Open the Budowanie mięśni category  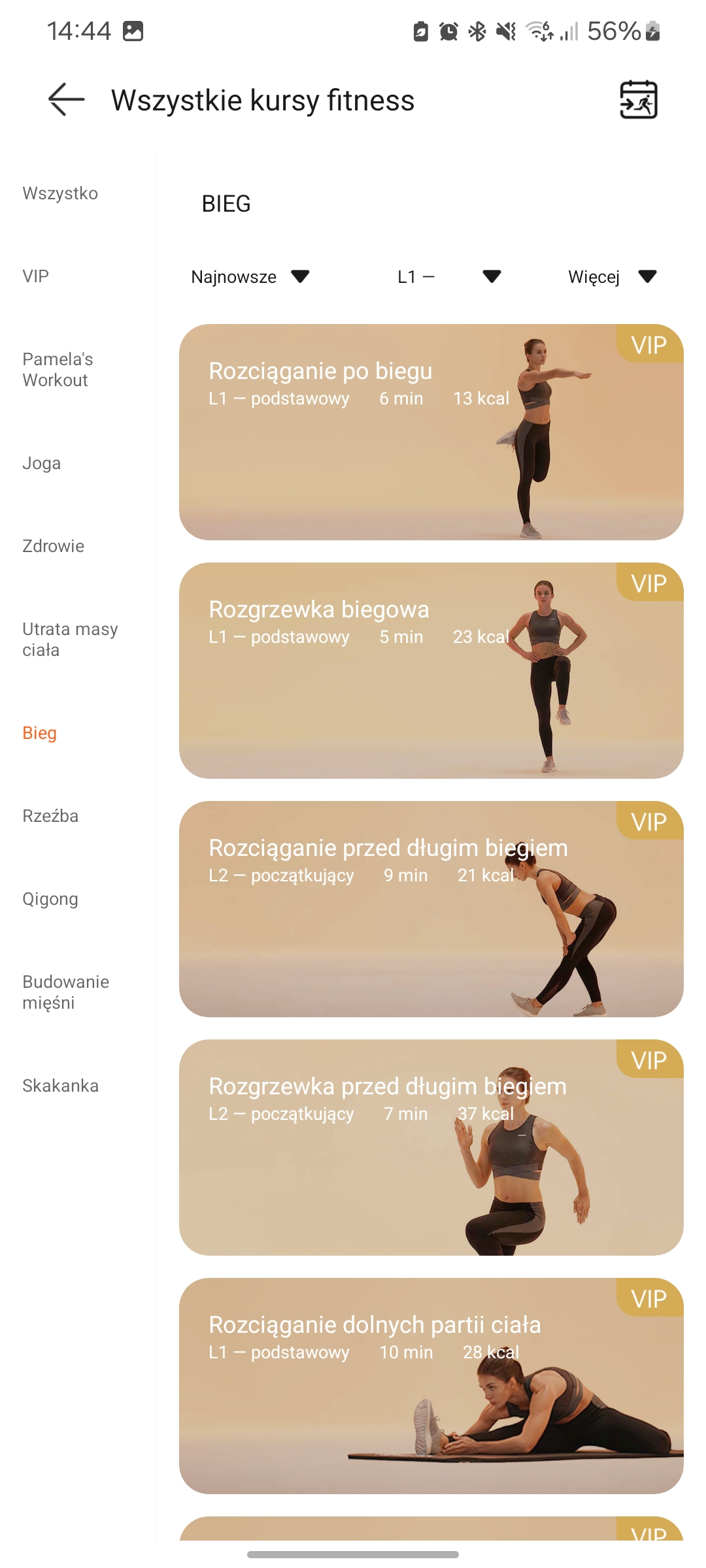[x=65, y=992]
